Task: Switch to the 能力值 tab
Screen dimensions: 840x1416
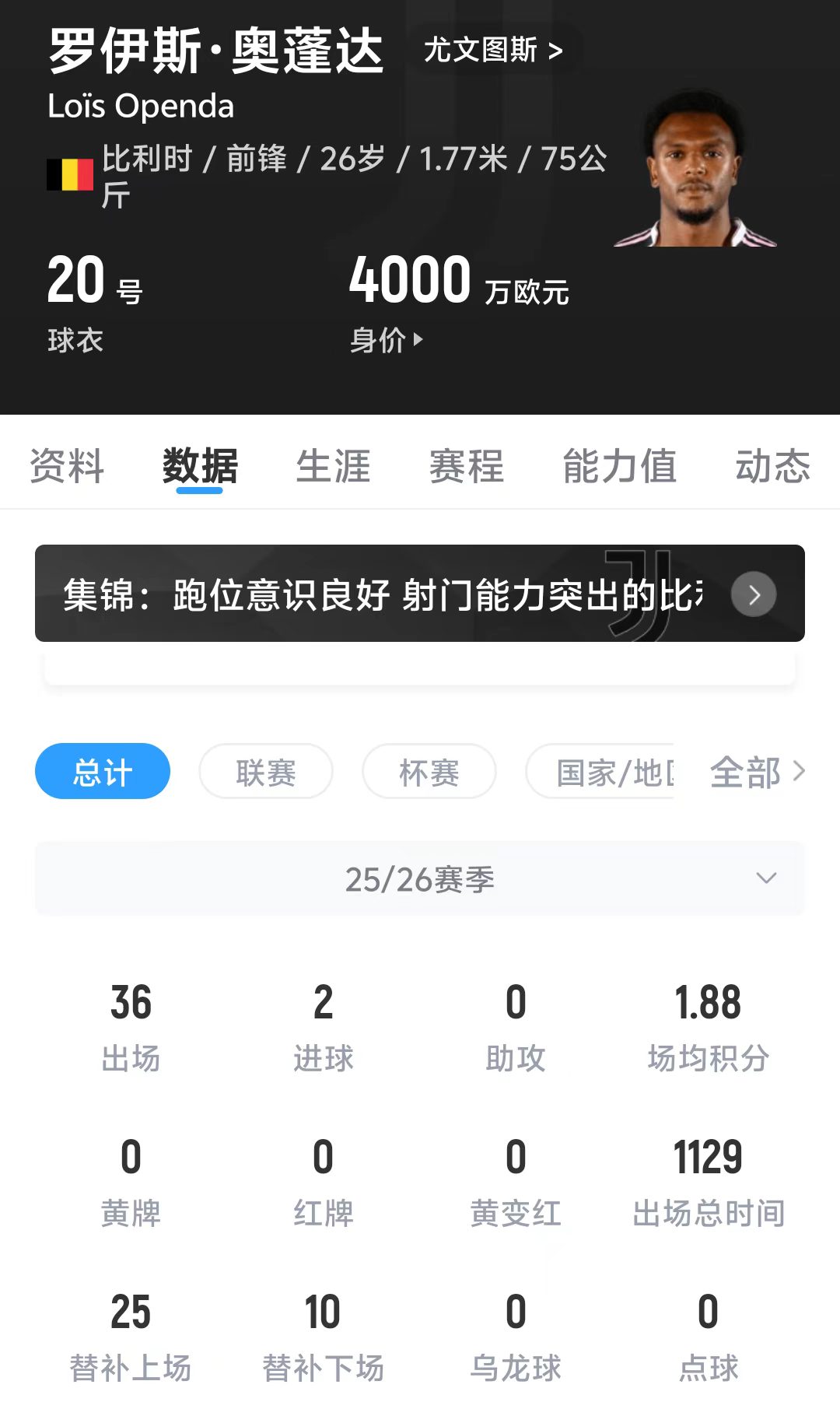Action: (619, 466)
